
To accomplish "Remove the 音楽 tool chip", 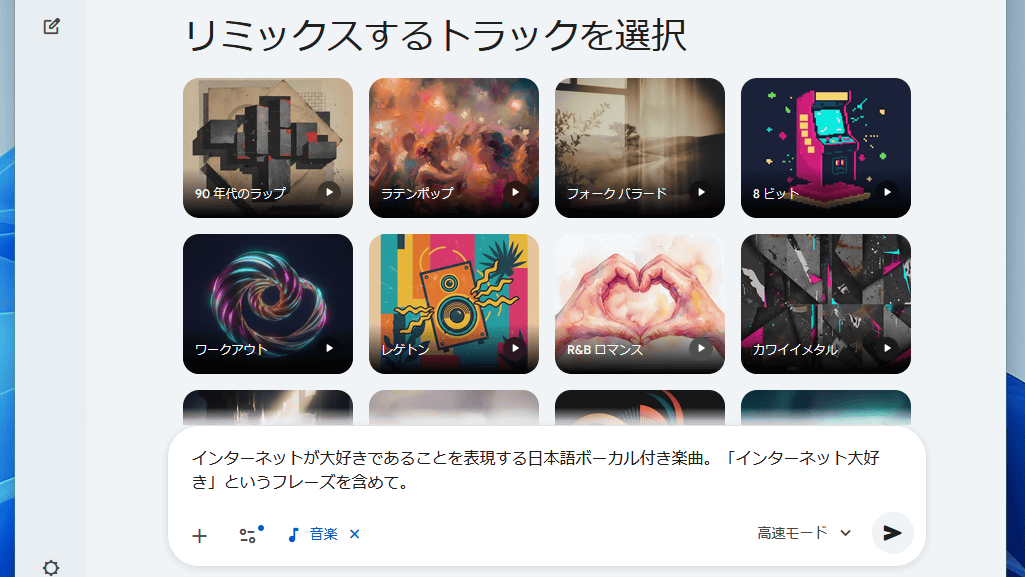I will [x=354, y=534].
